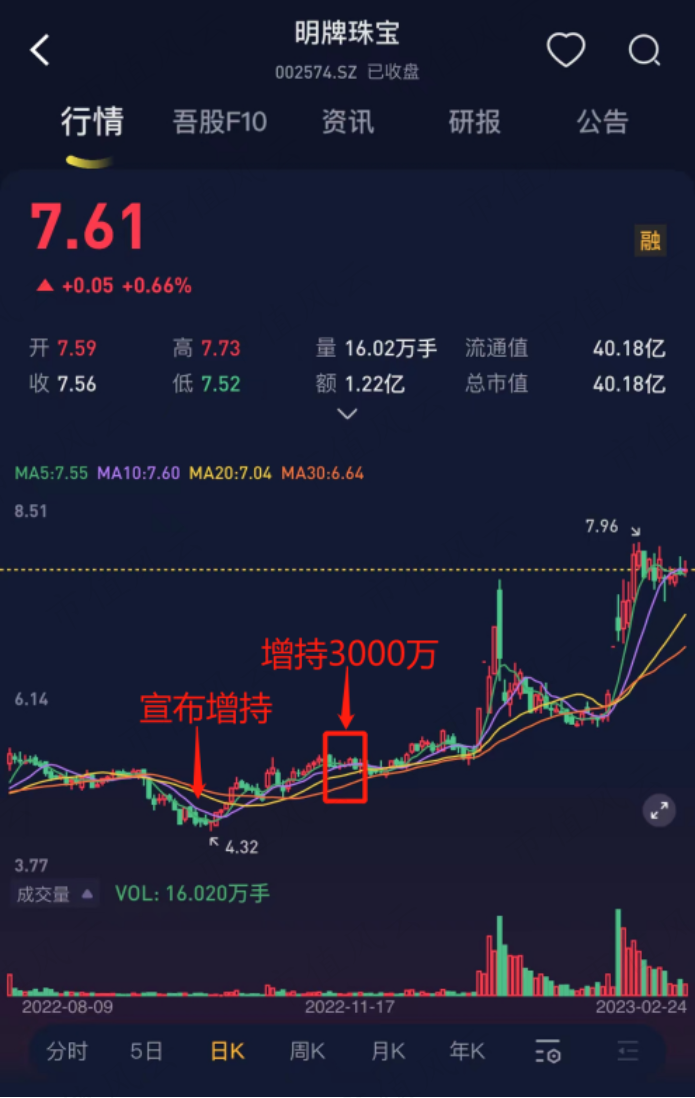Image resolution: width=695 pixels, height=1098 pixels.
Task: Switch to the 周K chart
Action: (x=307, y=1051)
